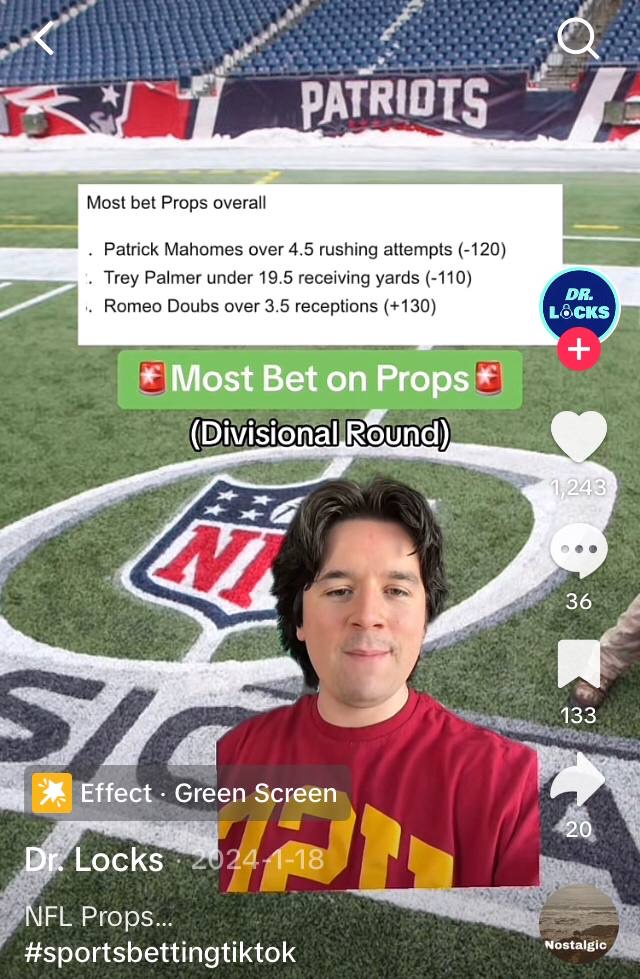Open the #sportsbettingtiktok hashtag
The image size is (640, 979).
point(160,952)
